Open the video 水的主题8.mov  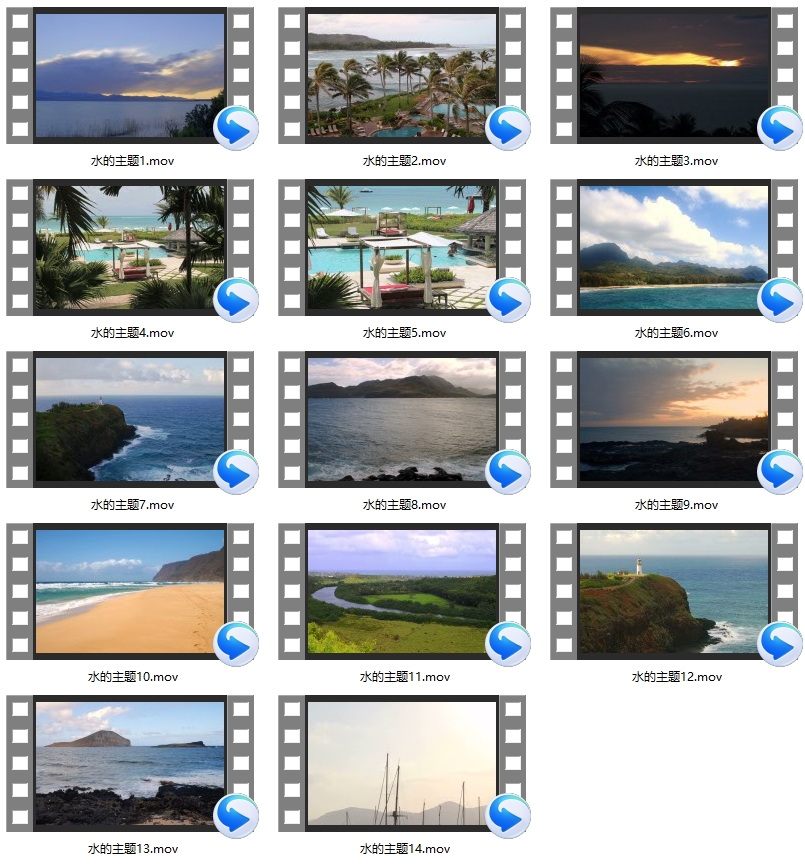coord(402,420)
